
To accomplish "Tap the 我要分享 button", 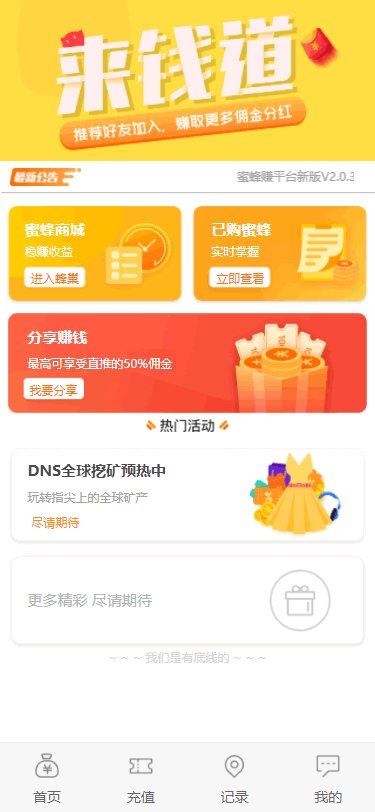I will point(53,389).
